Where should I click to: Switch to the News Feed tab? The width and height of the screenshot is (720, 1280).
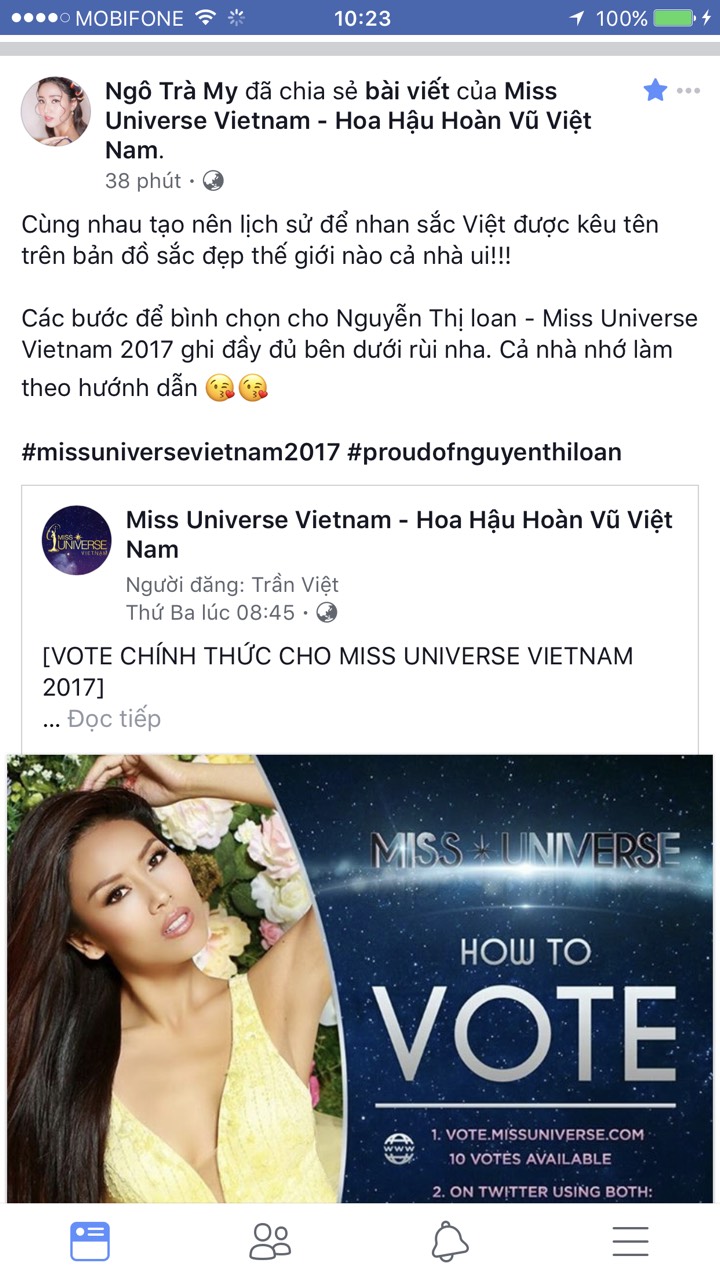click(x=90, y=1241)
